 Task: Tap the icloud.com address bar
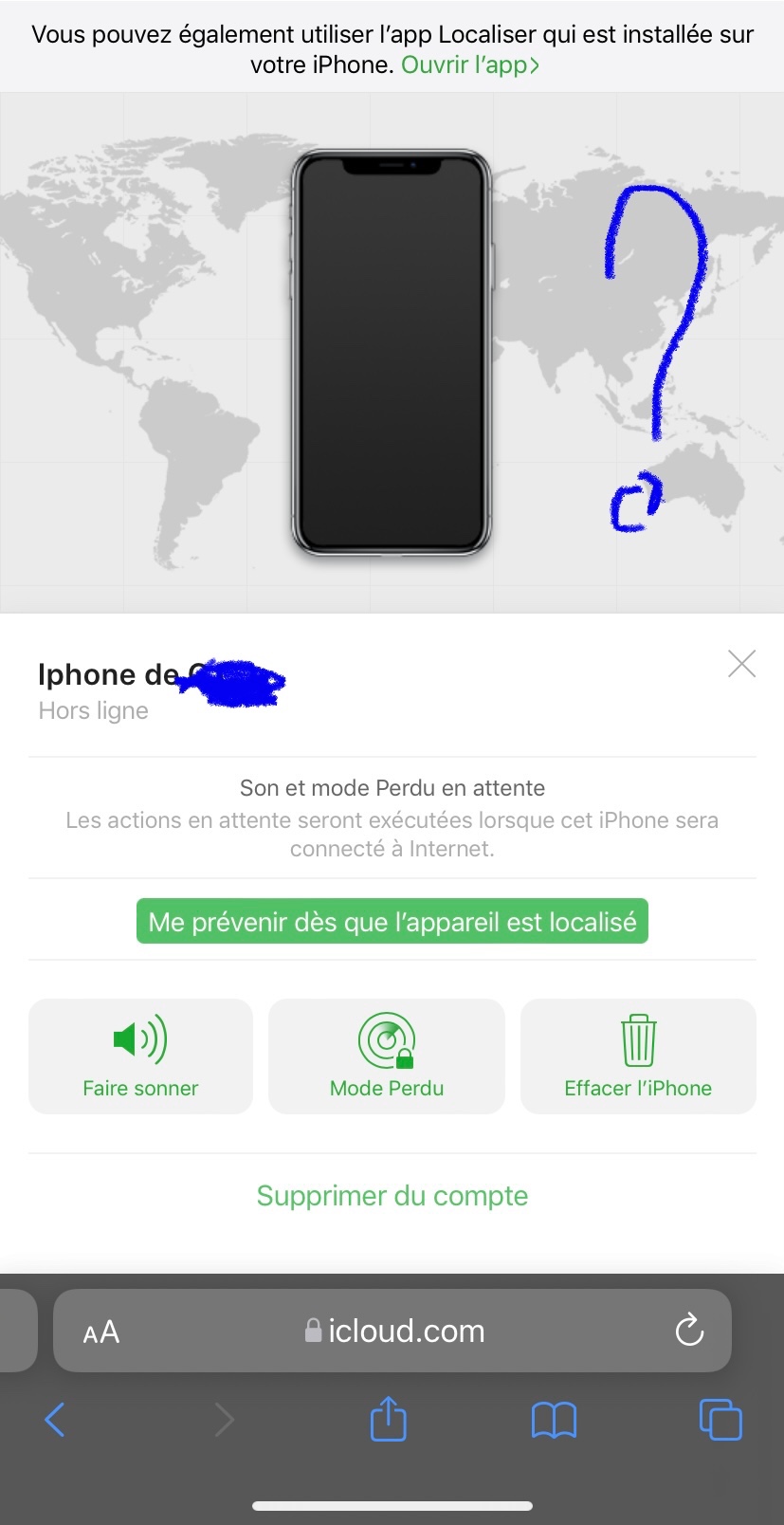[x=393, y=1332]
